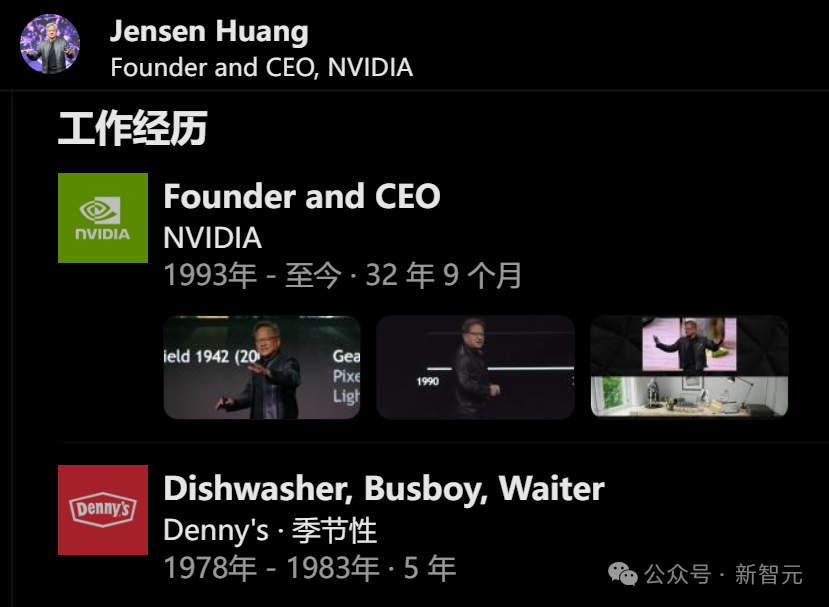Open the NVIDIA company page logo

pos(103,218)
